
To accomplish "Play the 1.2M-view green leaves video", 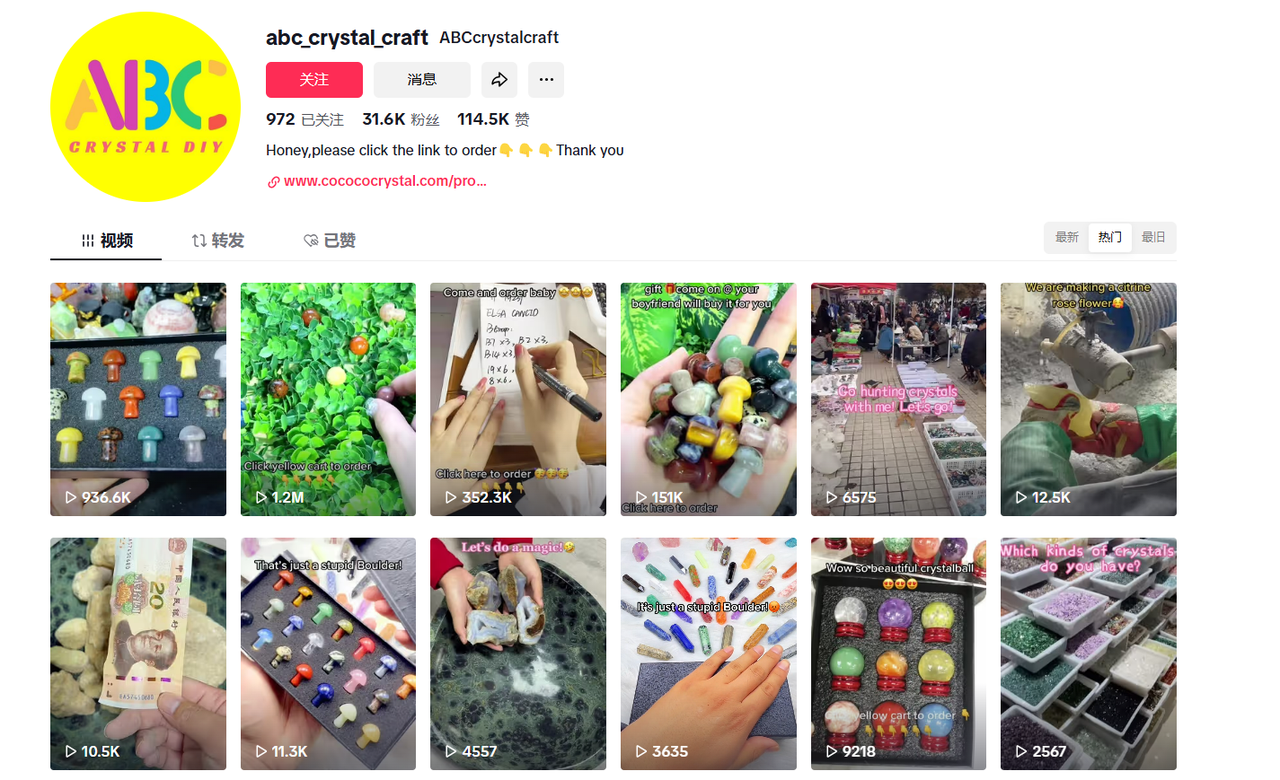I will [328, 399].
